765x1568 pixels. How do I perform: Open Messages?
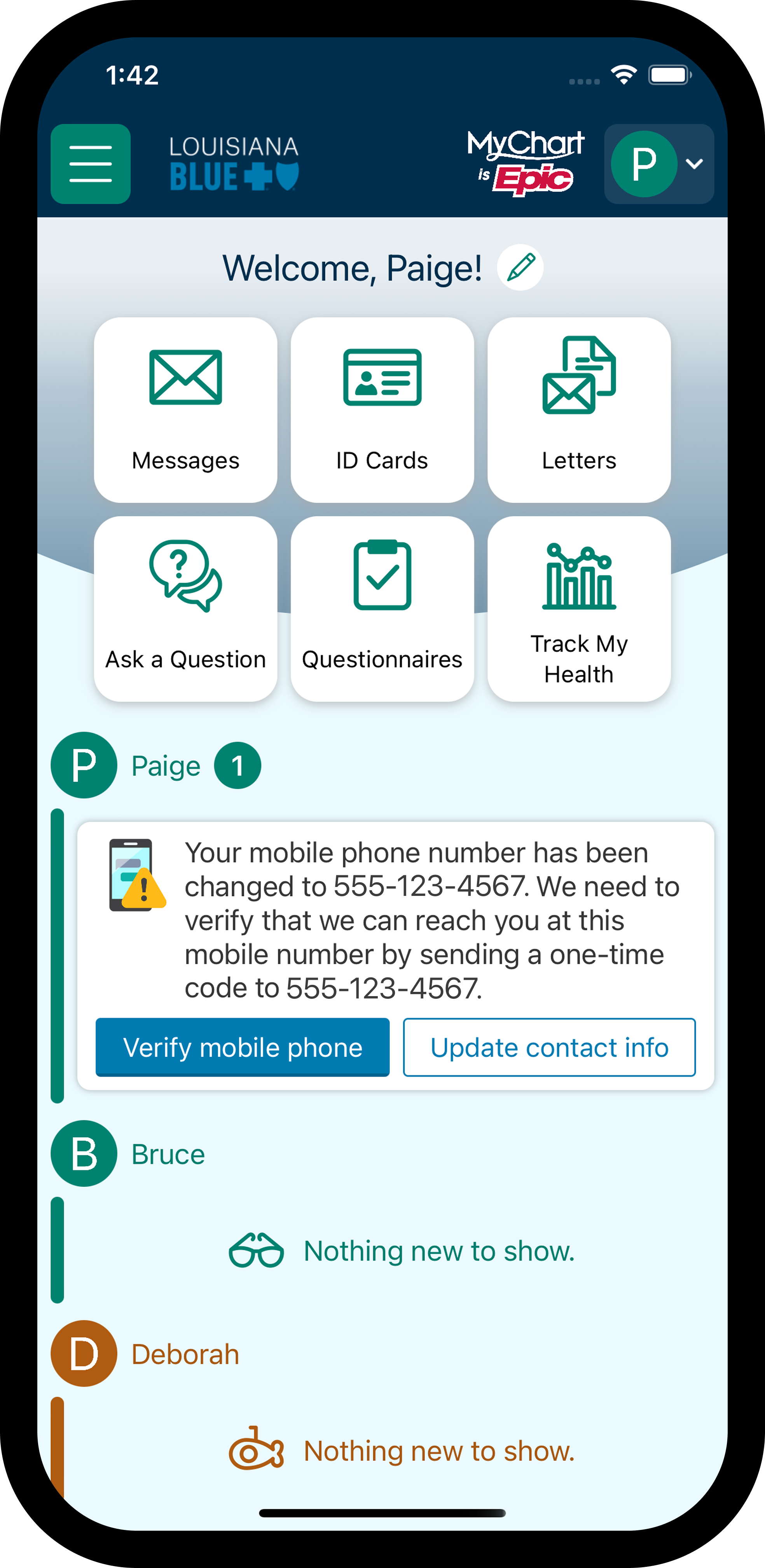click(185, 409)
